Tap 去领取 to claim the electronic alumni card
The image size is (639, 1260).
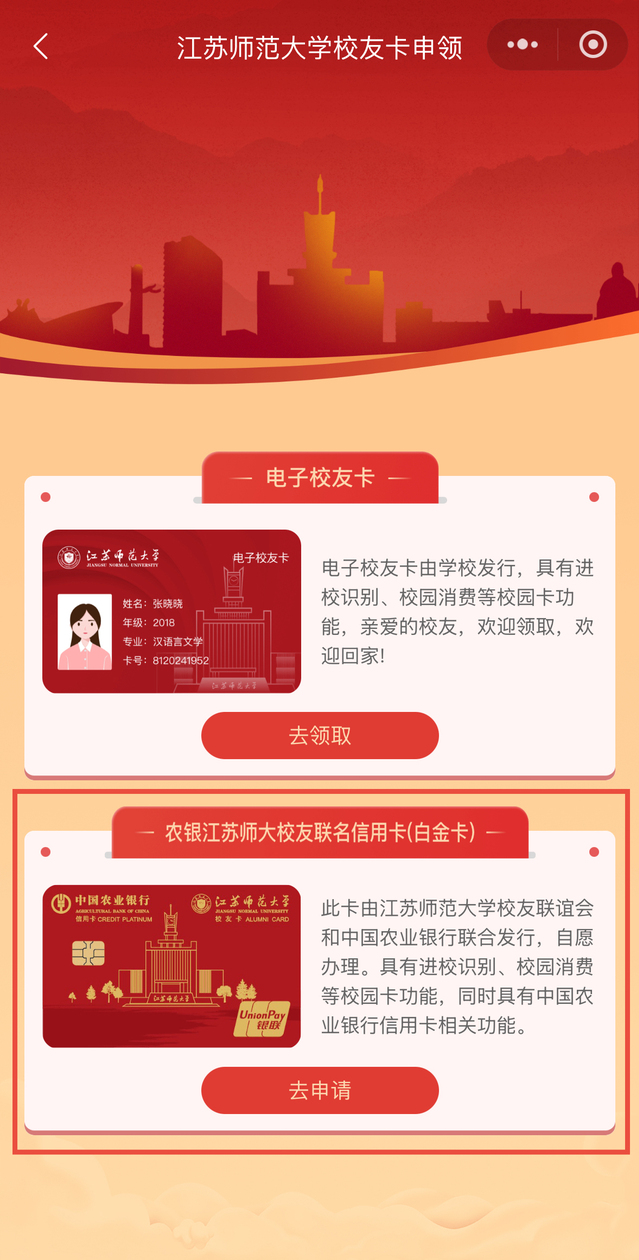point(320,736)
